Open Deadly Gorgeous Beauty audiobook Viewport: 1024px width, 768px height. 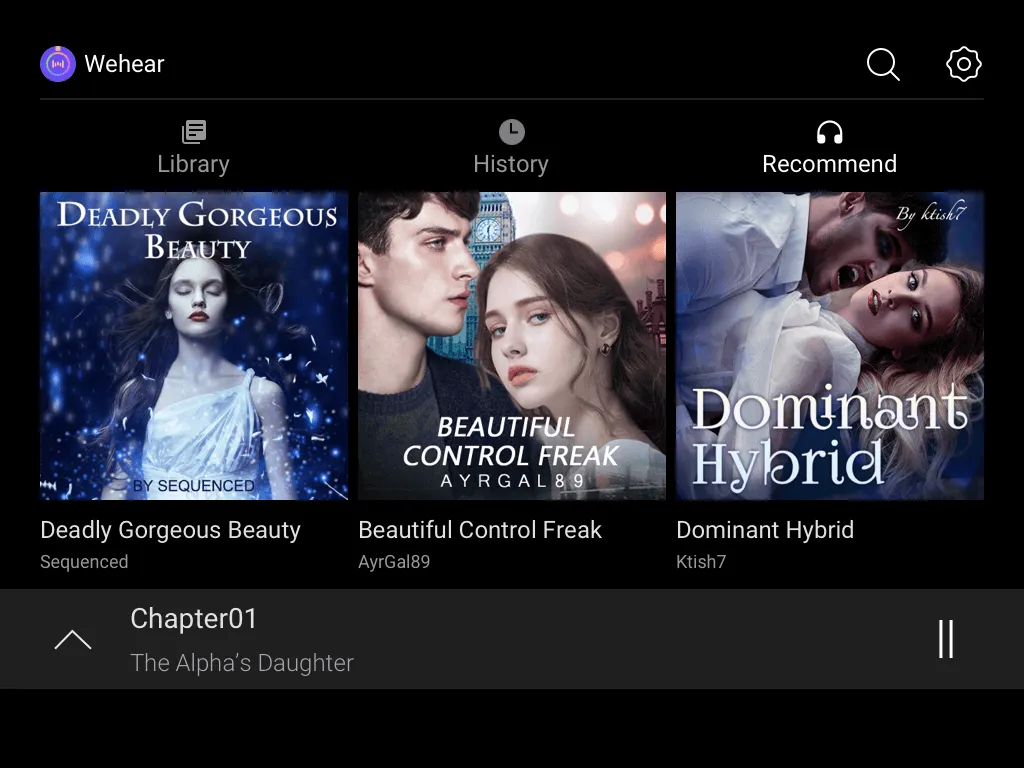(194, 346)
